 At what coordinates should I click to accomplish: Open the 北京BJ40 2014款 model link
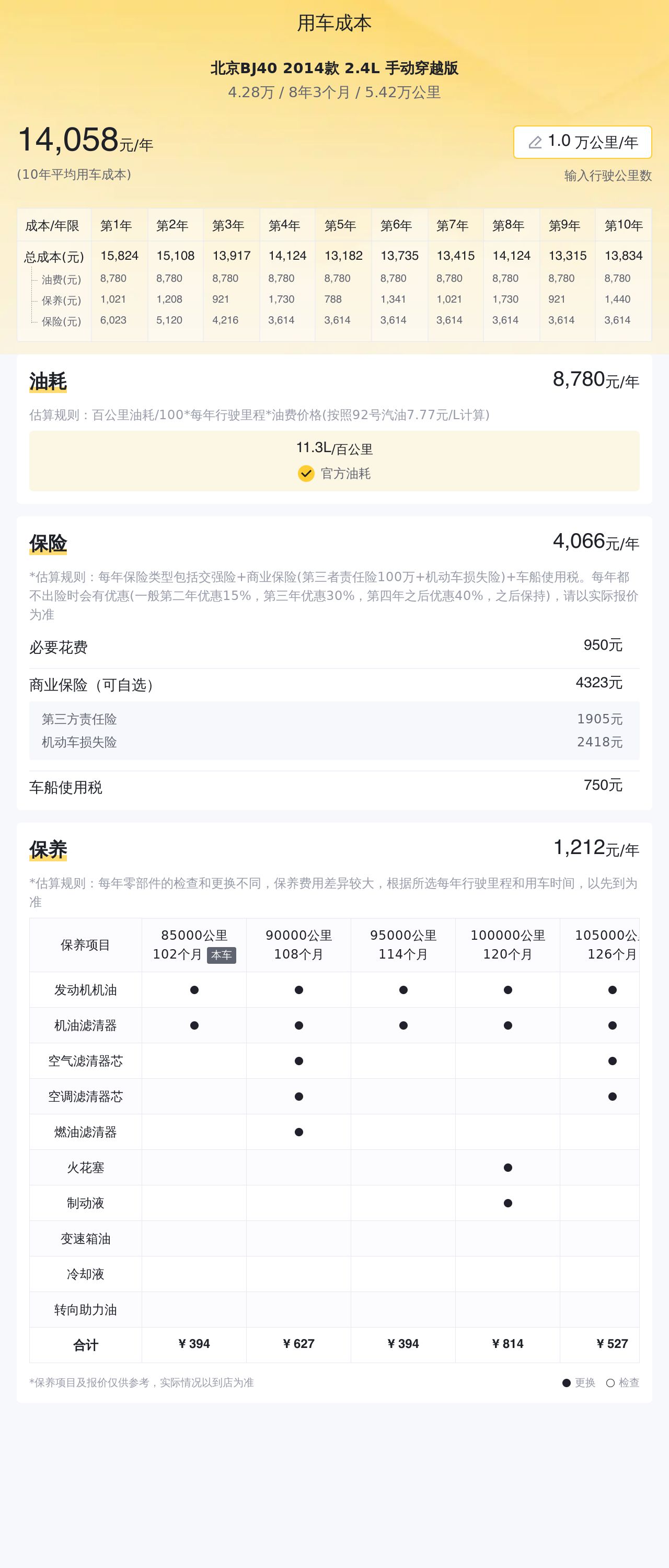[x=335, y=69]
